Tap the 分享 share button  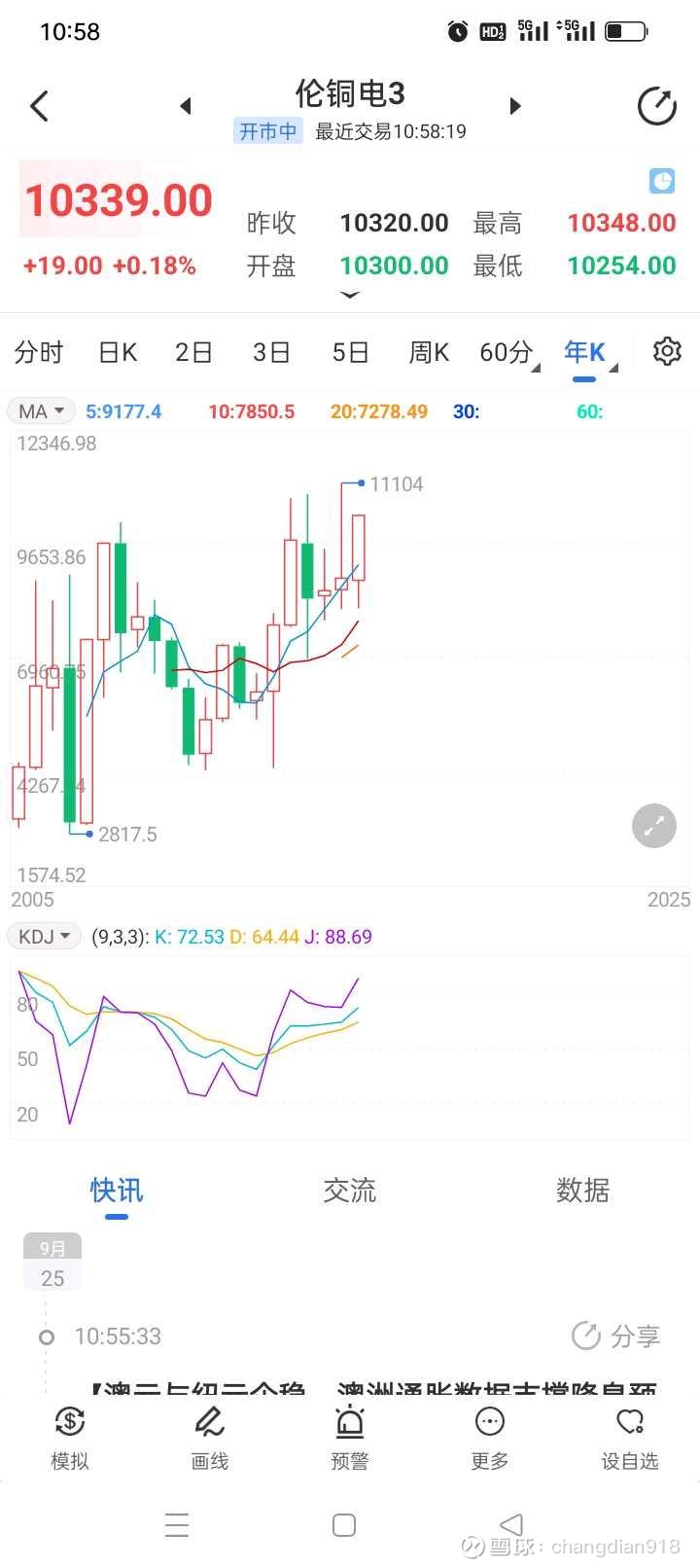click(x=615, y=1336)
